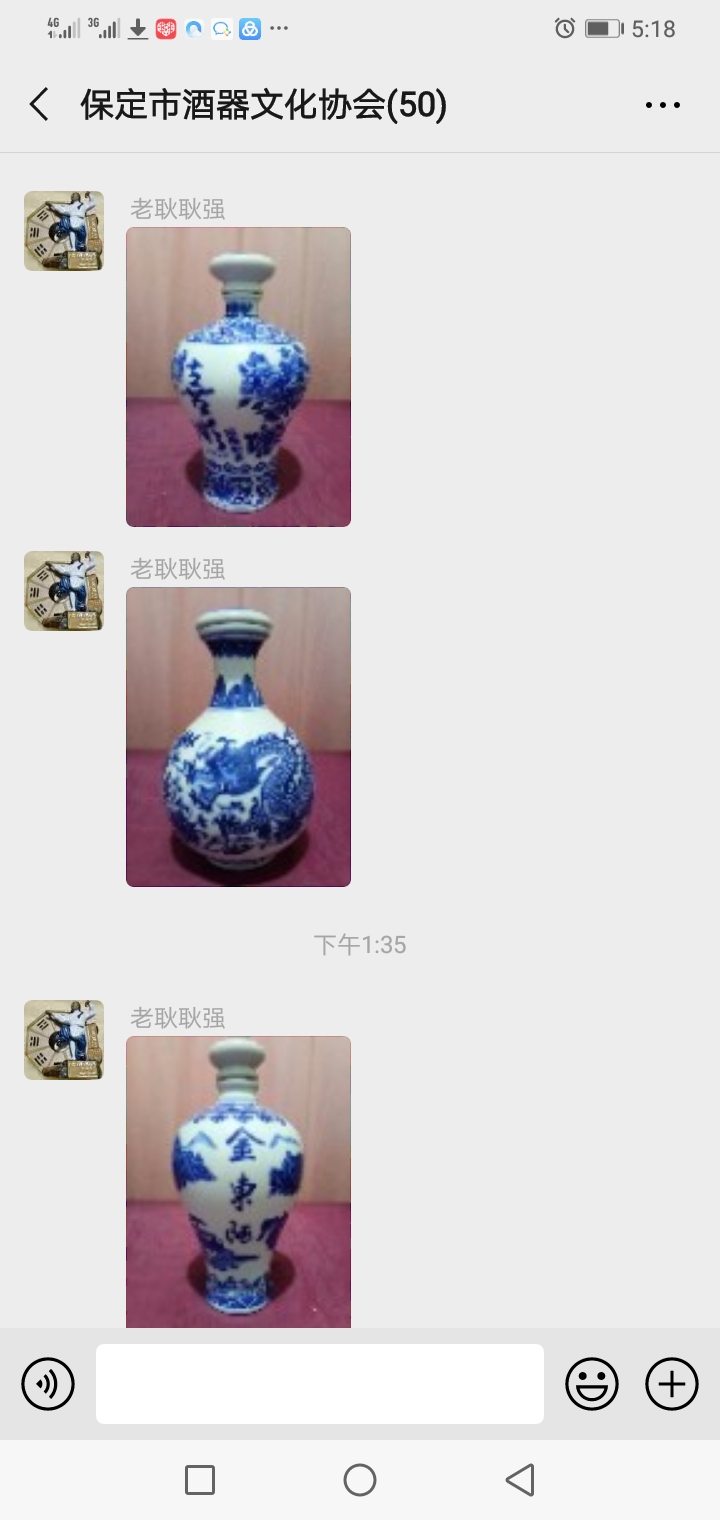Focus the message text field

tap(320, 1384)
